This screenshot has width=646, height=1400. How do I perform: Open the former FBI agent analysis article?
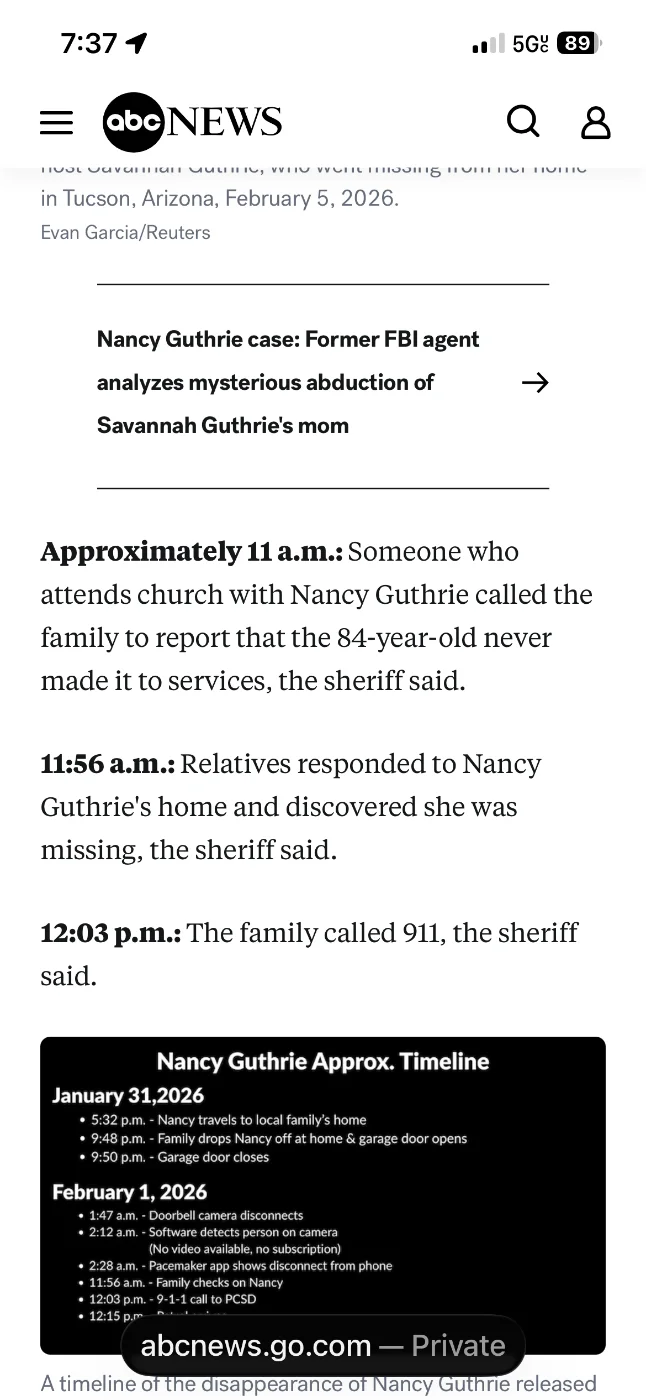pos(322,382)
